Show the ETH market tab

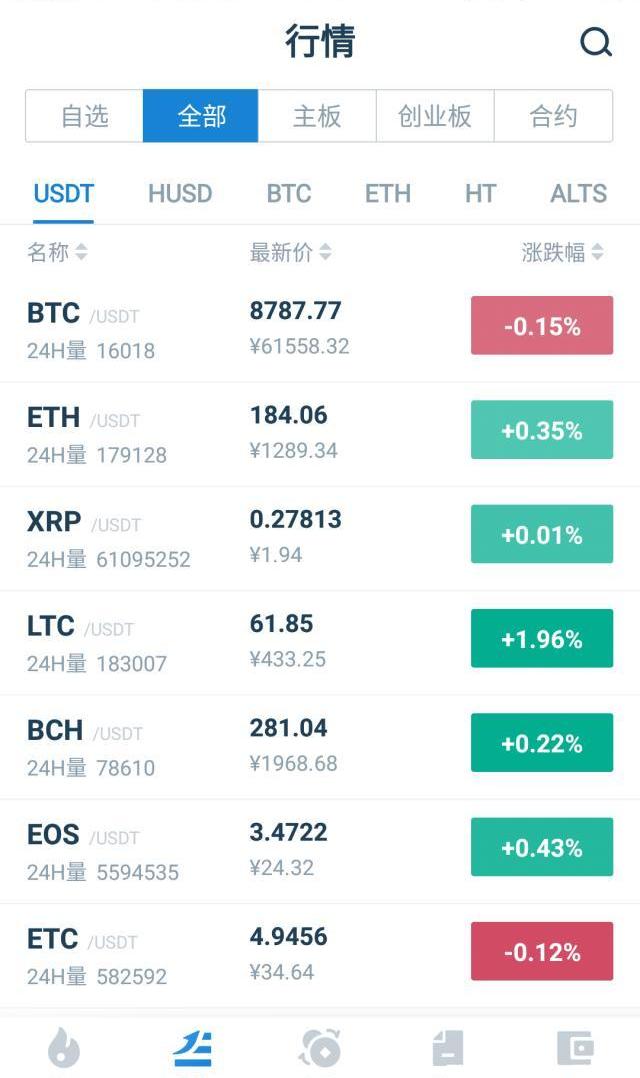388,193
